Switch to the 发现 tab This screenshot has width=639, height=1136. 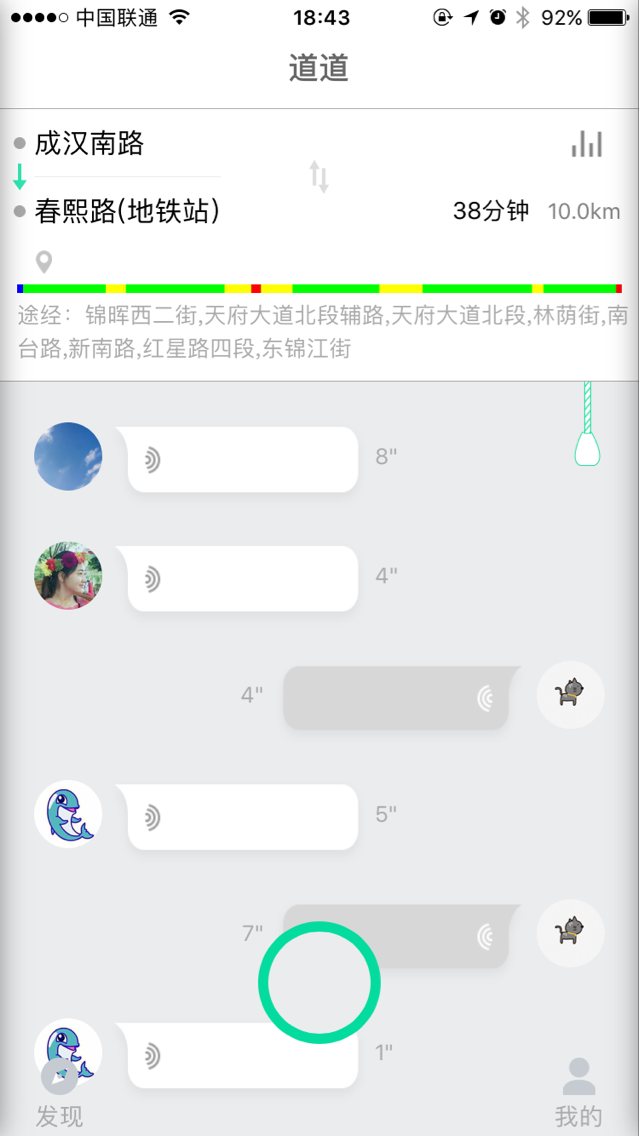pyautogui.click(x=59, y=1095)
